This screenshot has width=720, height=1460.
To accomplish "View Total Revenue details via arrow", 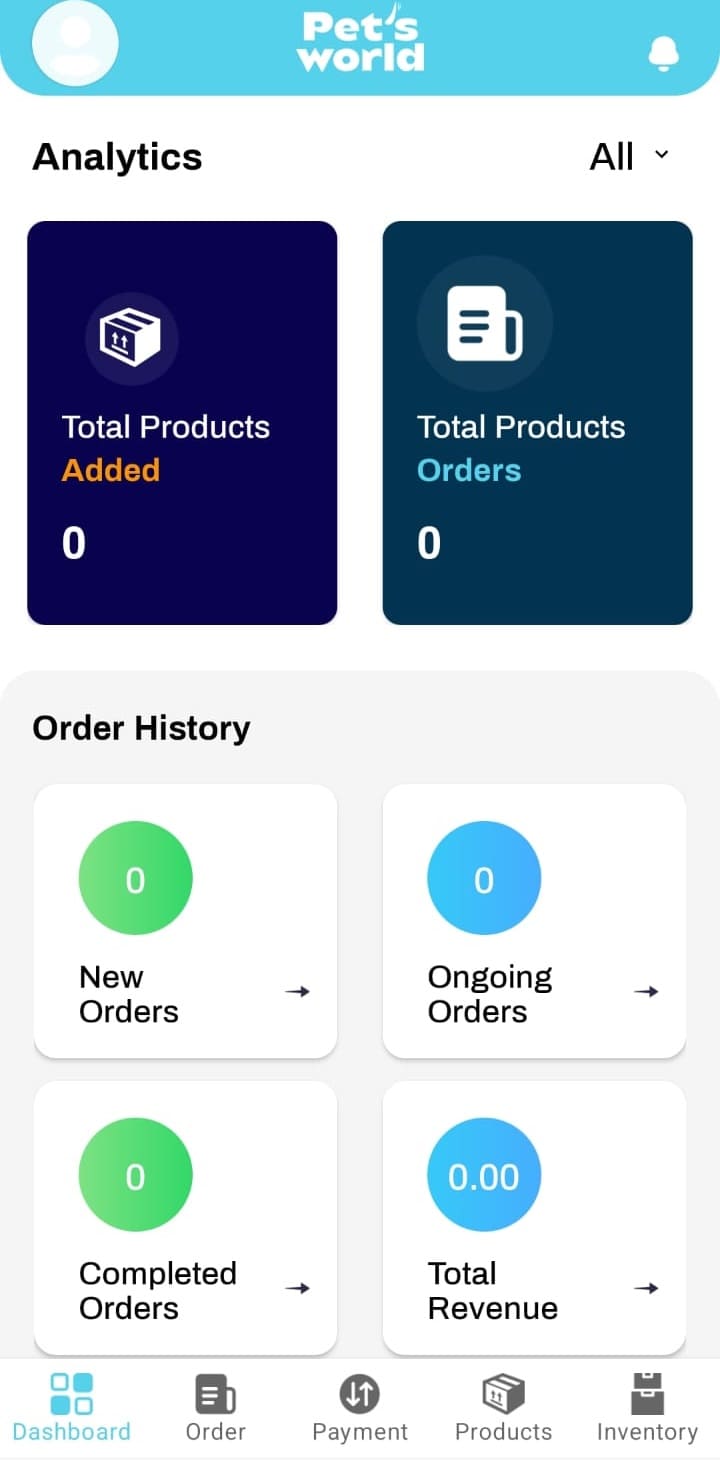I will [646, 1288].
